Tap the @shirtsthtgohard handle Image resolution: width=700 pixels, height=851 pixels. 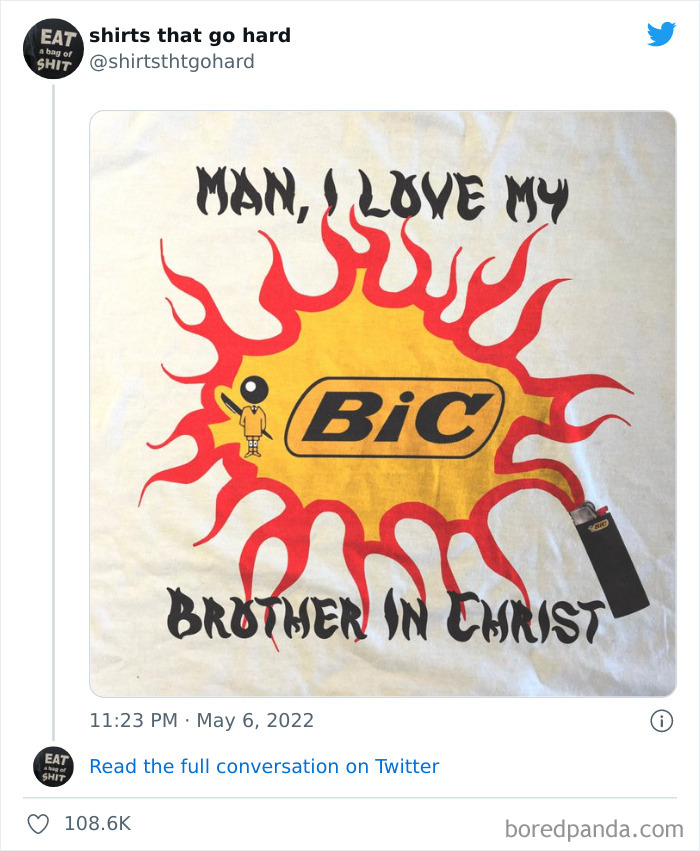(172, 62)
